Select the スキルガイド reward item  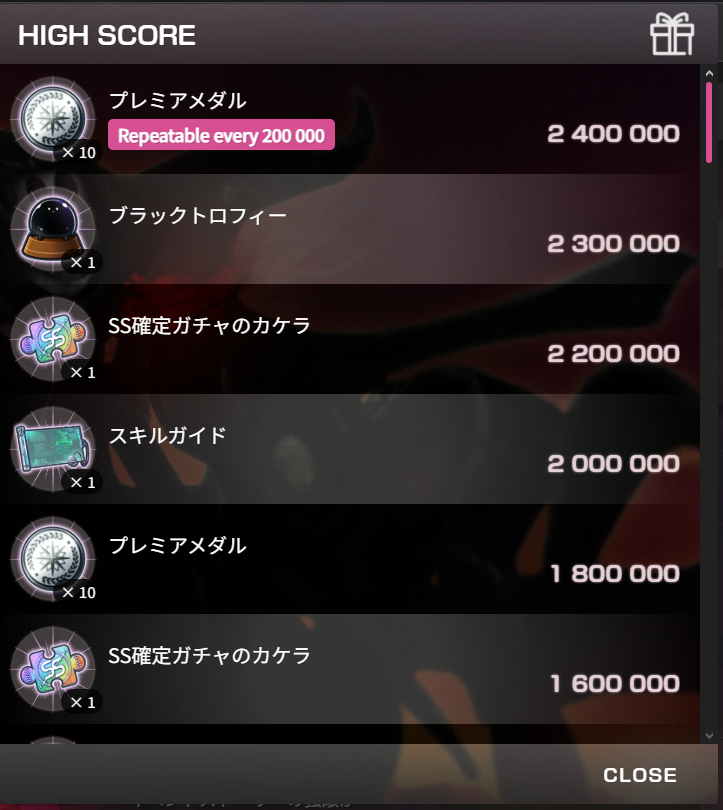(x=350, y=450)
